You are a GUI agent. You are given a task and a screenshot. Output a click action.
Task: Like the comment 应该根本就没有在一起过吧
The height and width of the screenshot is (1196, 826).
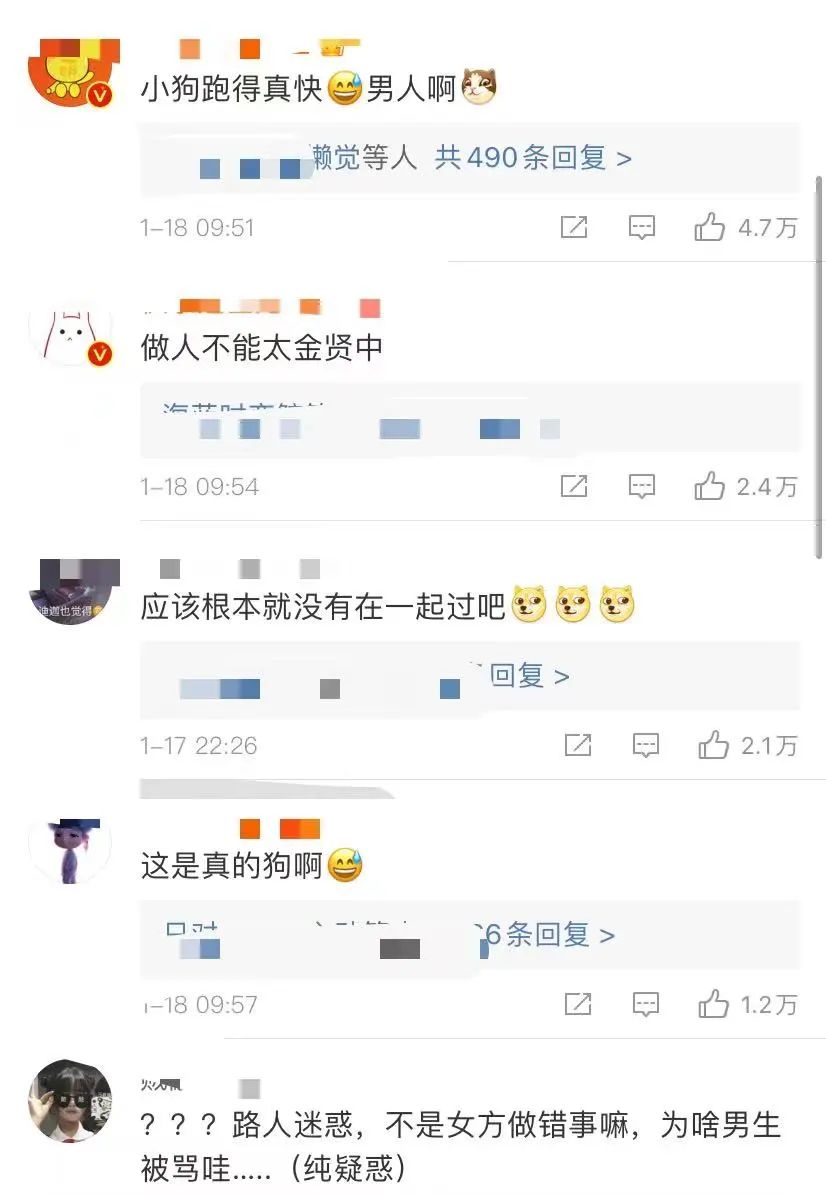pyautogui.click(x=714, y=745)
